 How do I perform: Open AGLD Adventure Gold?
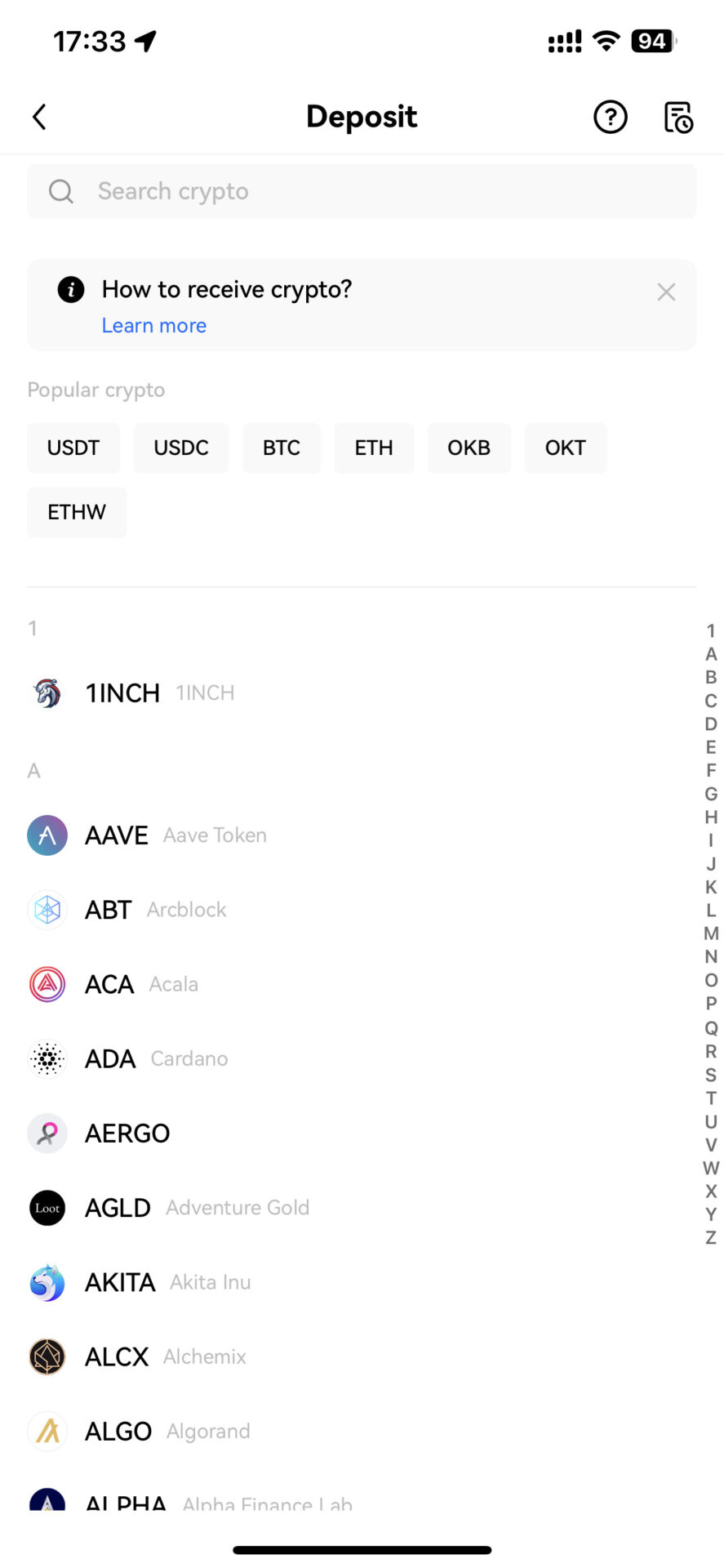[362, 1207]
